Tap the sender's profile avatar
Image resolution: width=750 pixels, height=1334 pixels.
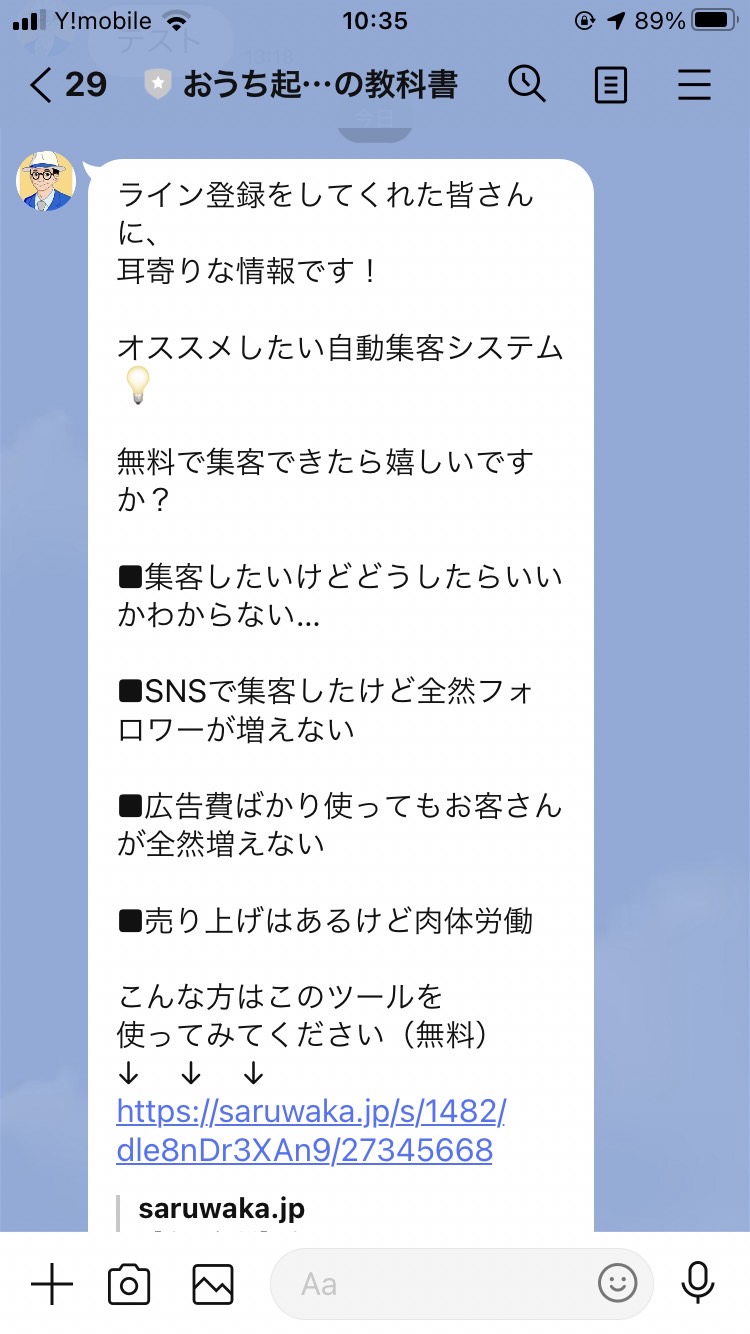[46, 181]
